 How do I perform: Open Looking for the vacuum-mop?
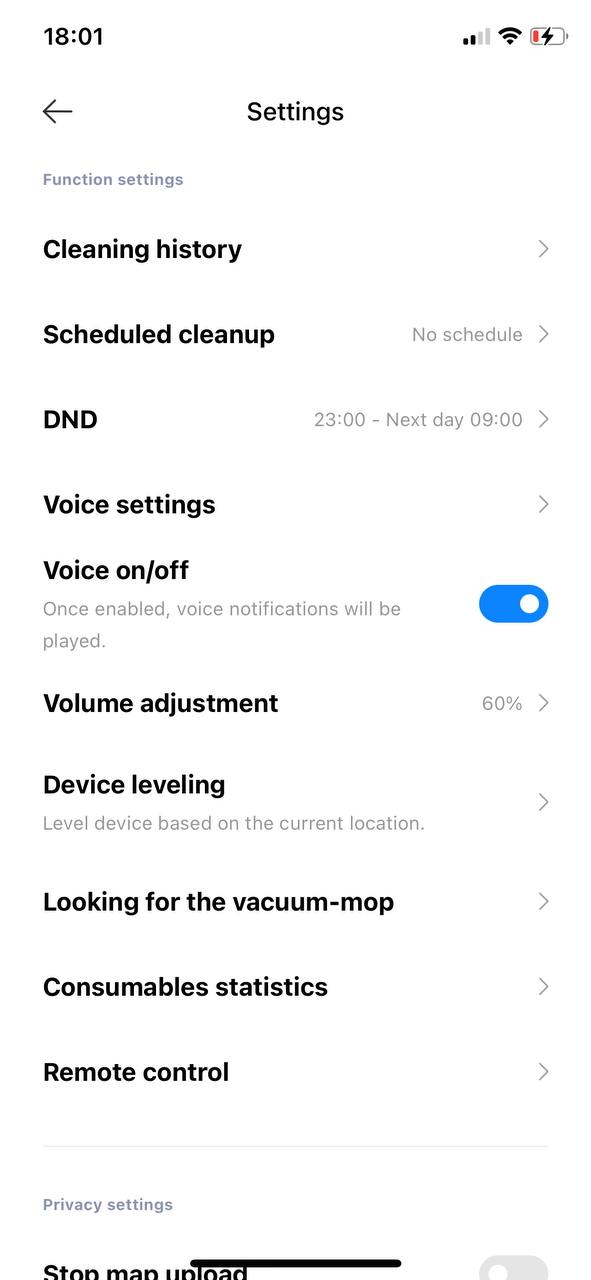(296, 901)
